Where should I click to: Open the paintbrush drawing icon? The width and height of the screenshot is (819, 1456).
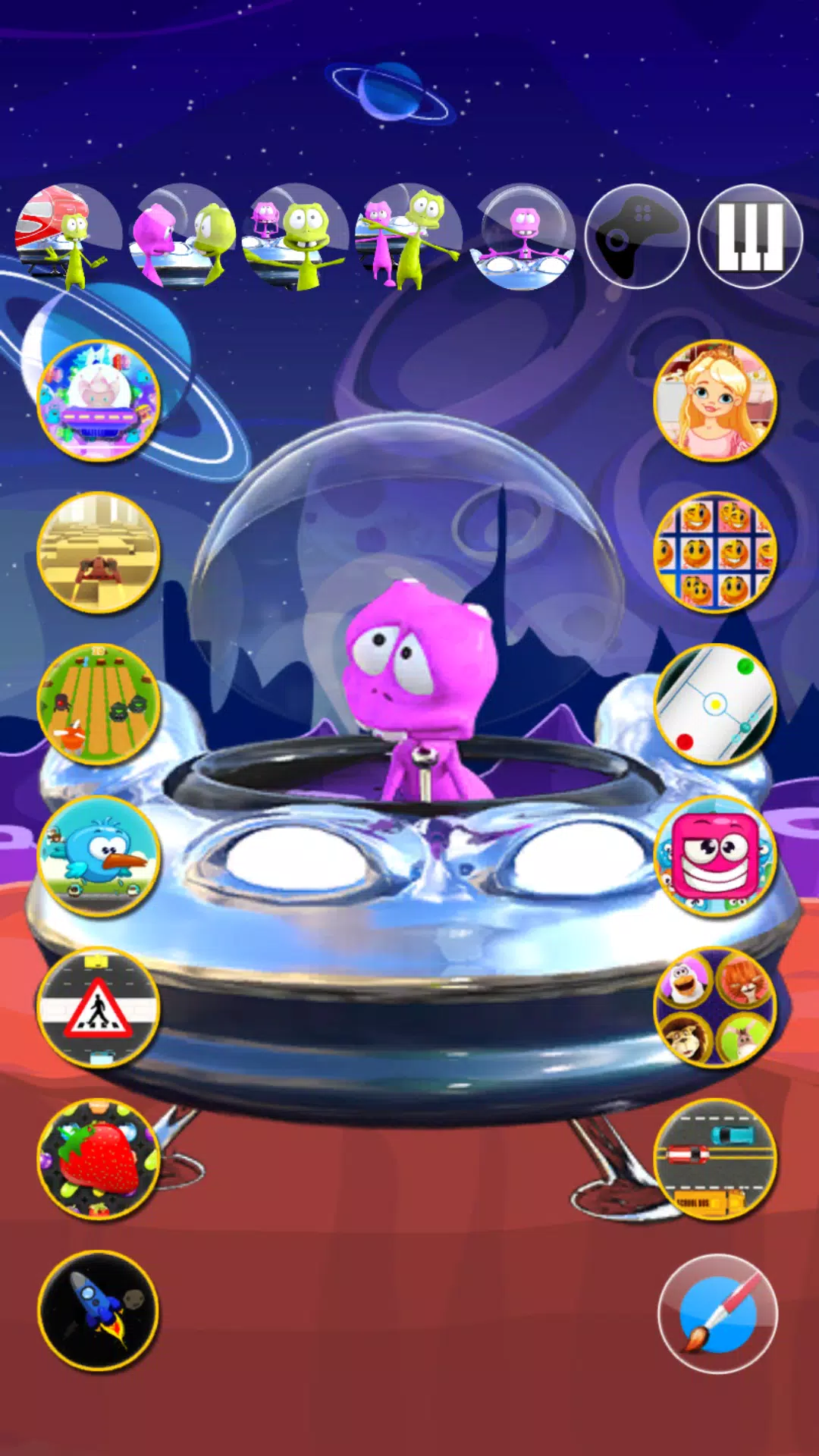pos(717,1313)
